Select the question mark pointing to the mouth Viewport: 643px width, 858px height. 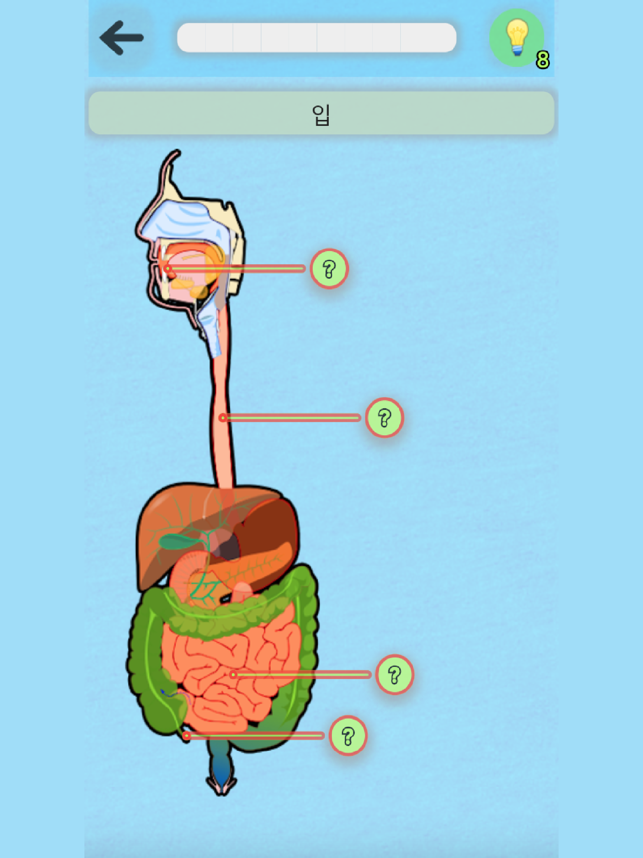tap(329, 269)
